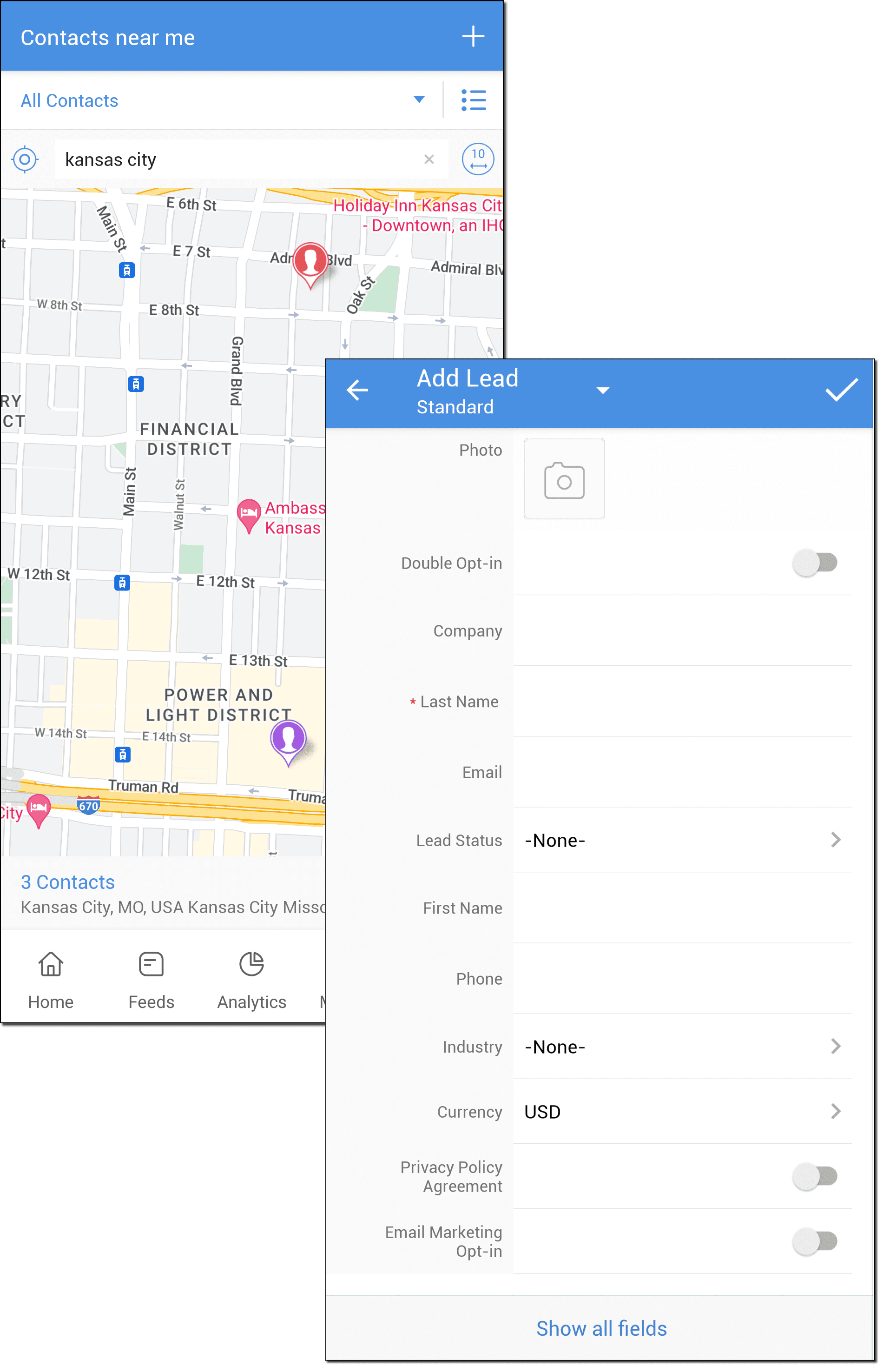Viewport: 890px width, 1372px height.
Task: Toggle the Double Opt-in switch
Action: (815, 563)
